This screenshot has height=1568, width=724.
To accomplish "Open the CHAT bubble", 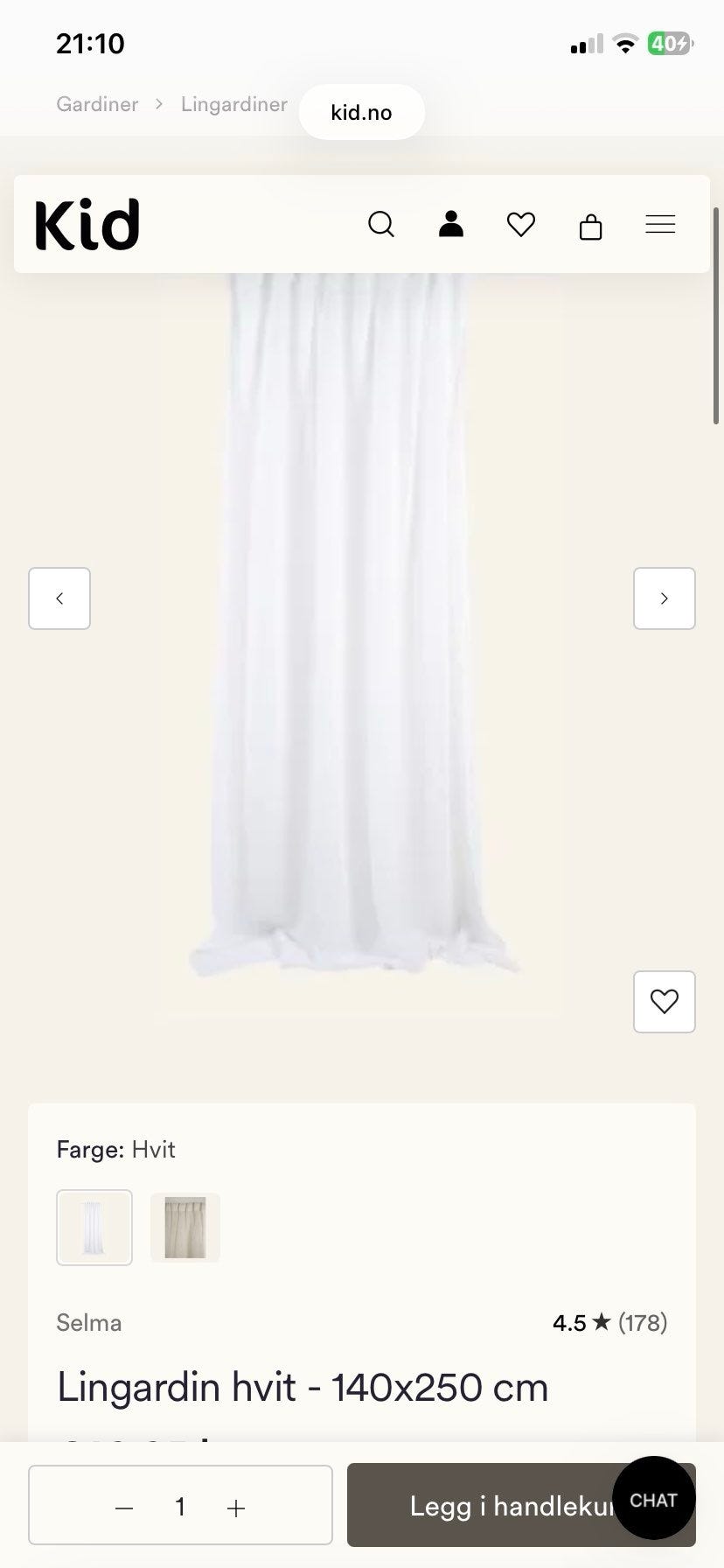I will [x=654, y=1498].
